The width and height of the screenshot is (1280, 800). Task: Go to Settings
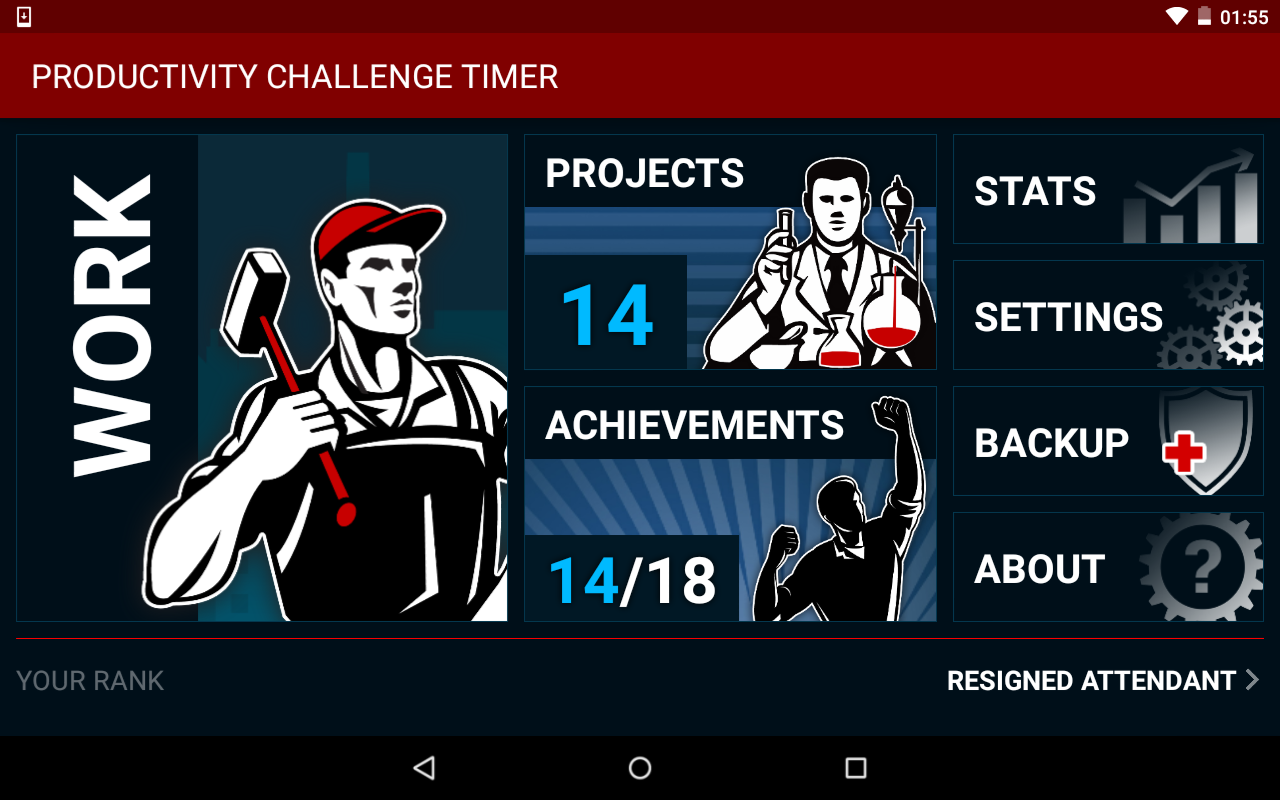tap(1108, 316)
